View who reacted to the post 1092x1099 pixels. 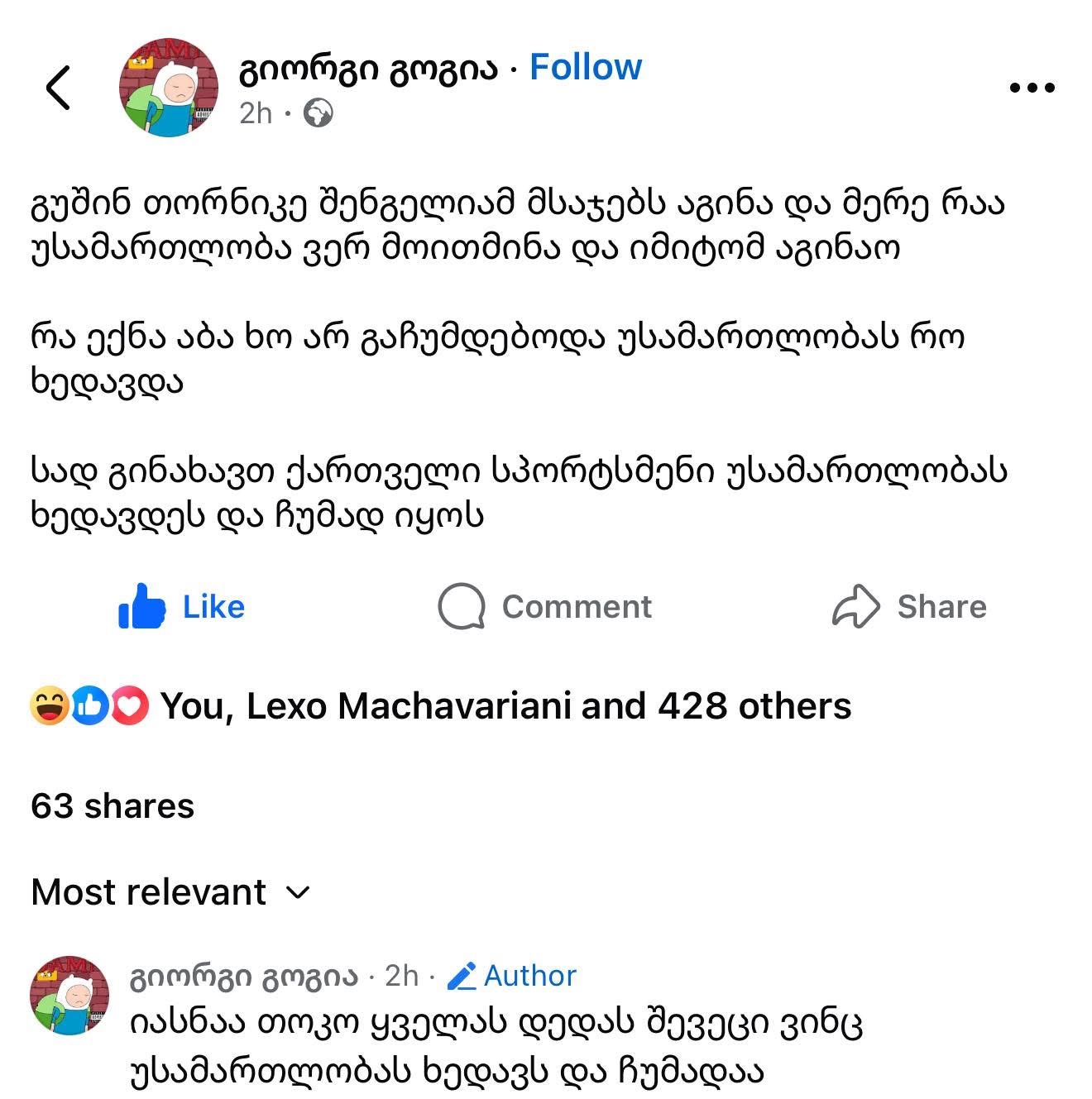tap(505, 706)
